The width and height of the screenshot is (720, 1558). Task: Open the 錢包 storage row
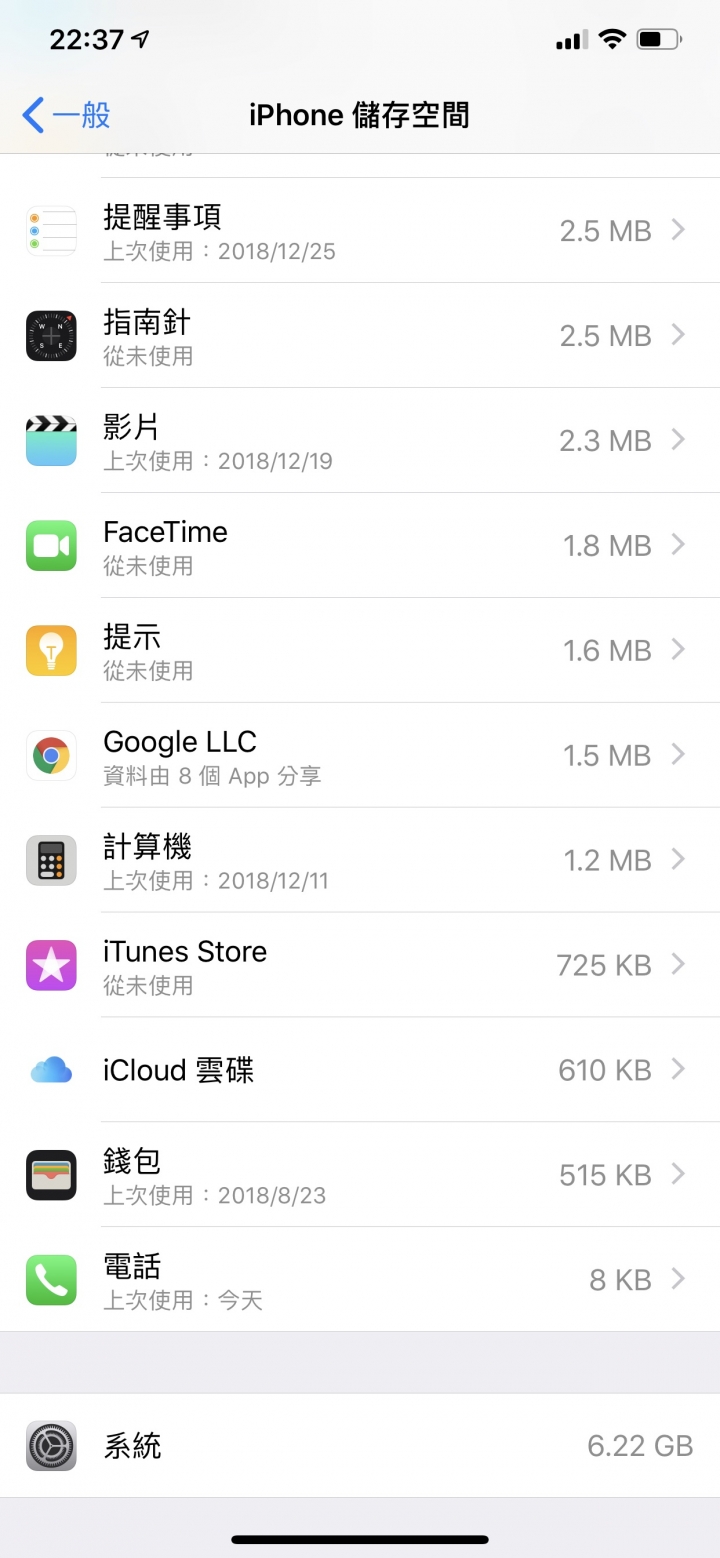pyautogui.click(x=360, y=1175)
